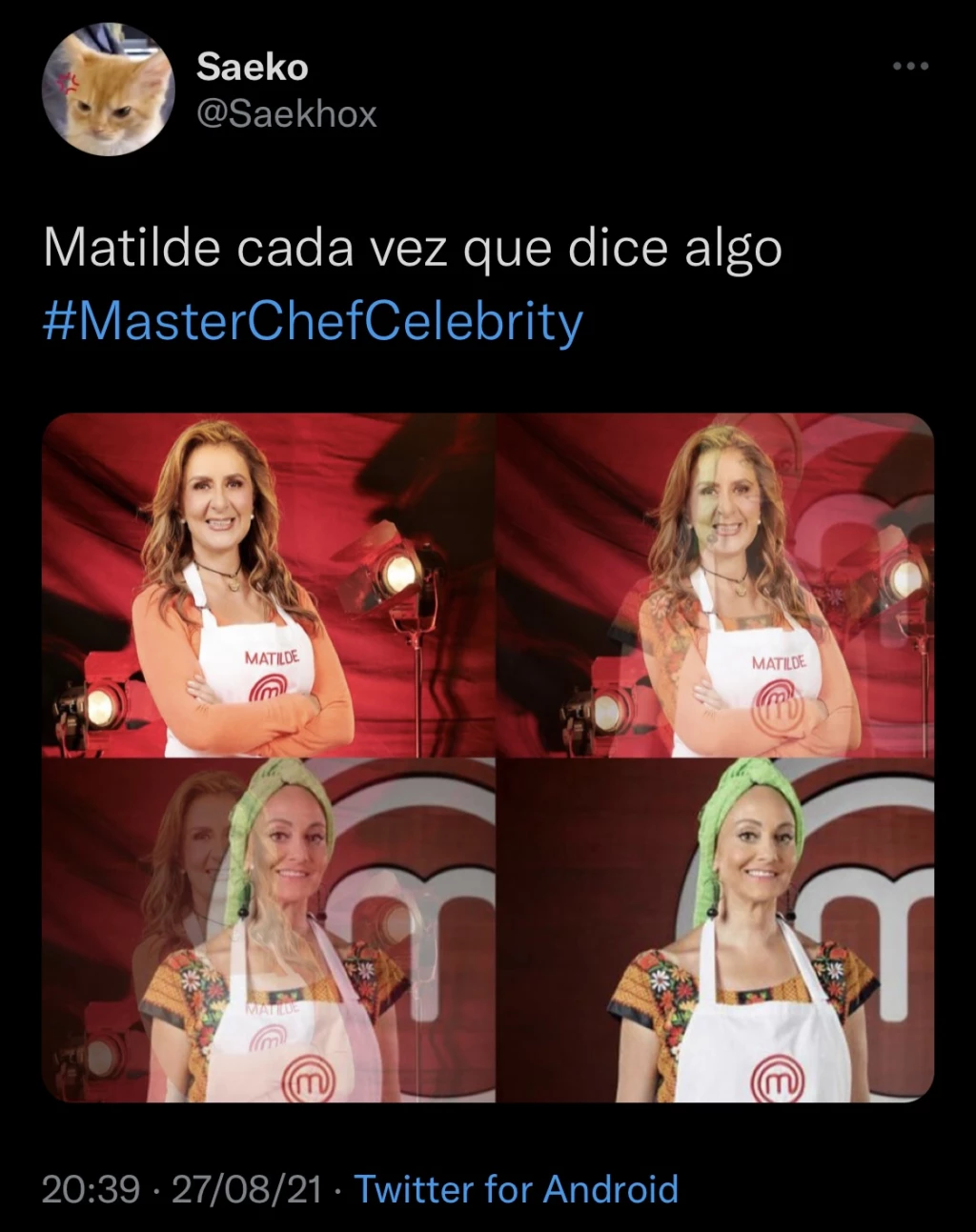Open the top-left Matilde photo
The height and width of the screenshot is (1232, 976).
click(268, 585)
